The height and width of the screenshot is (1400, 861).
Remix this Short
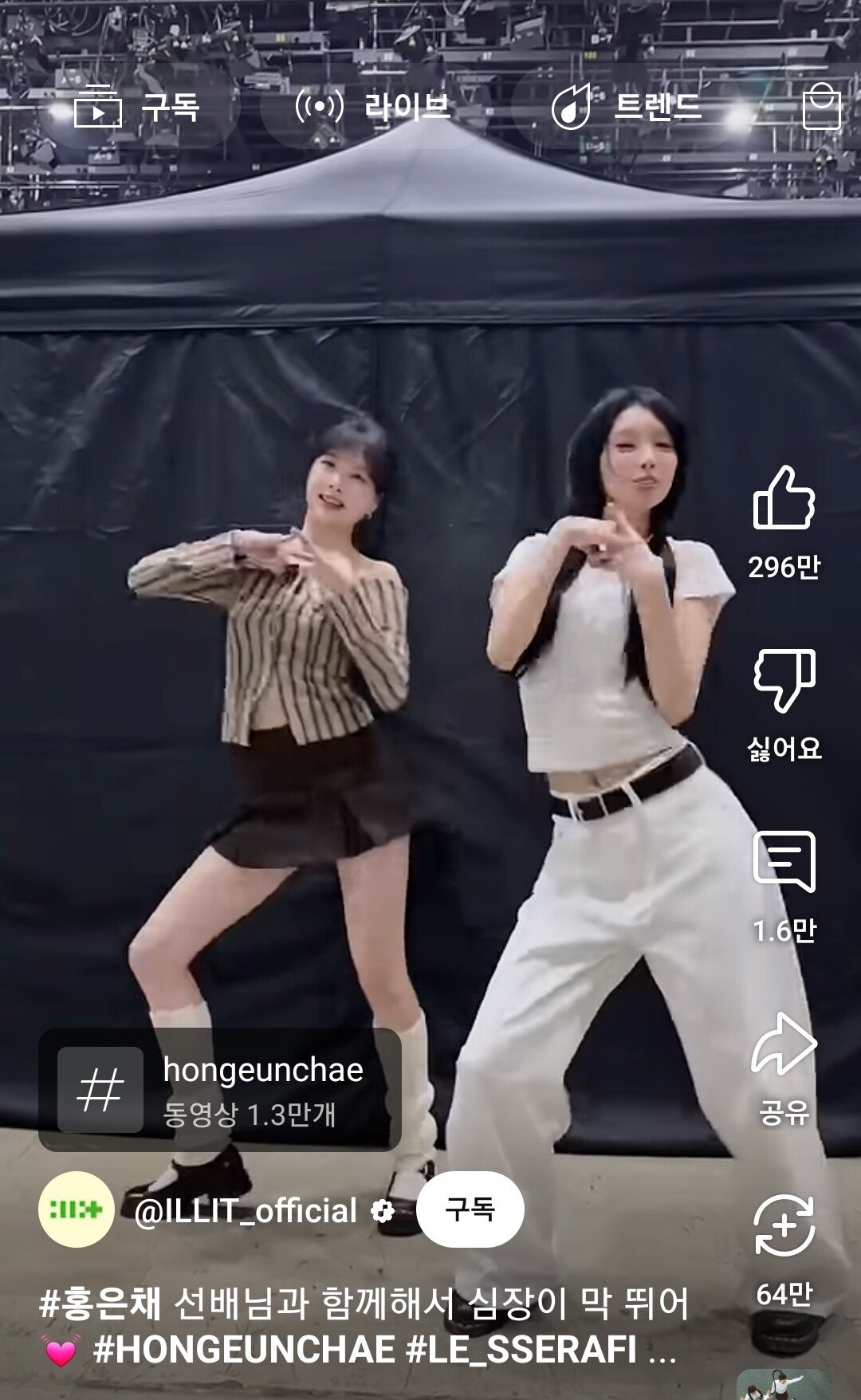click(784, 1228)
